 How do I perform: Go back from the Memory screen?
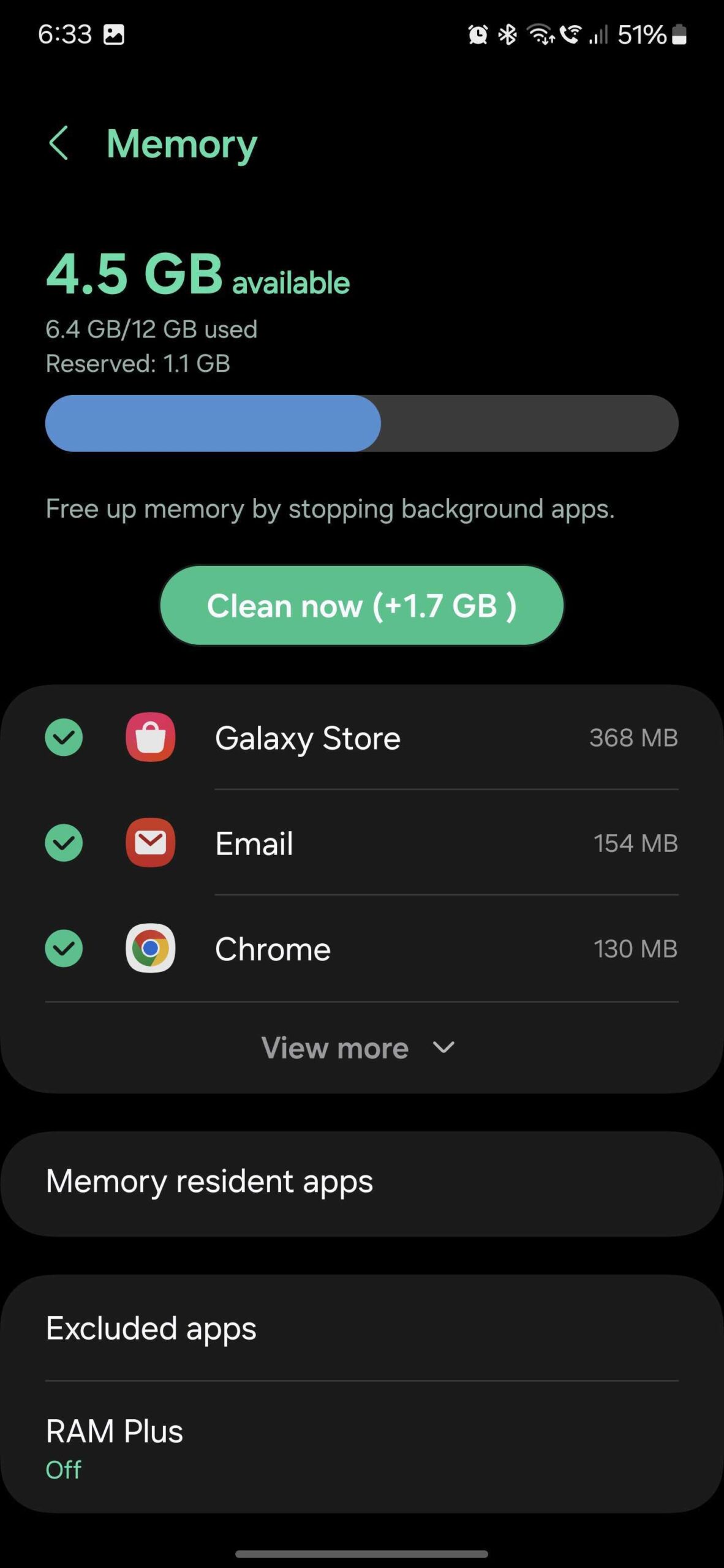pyautogui.click(x=59, y=144)
